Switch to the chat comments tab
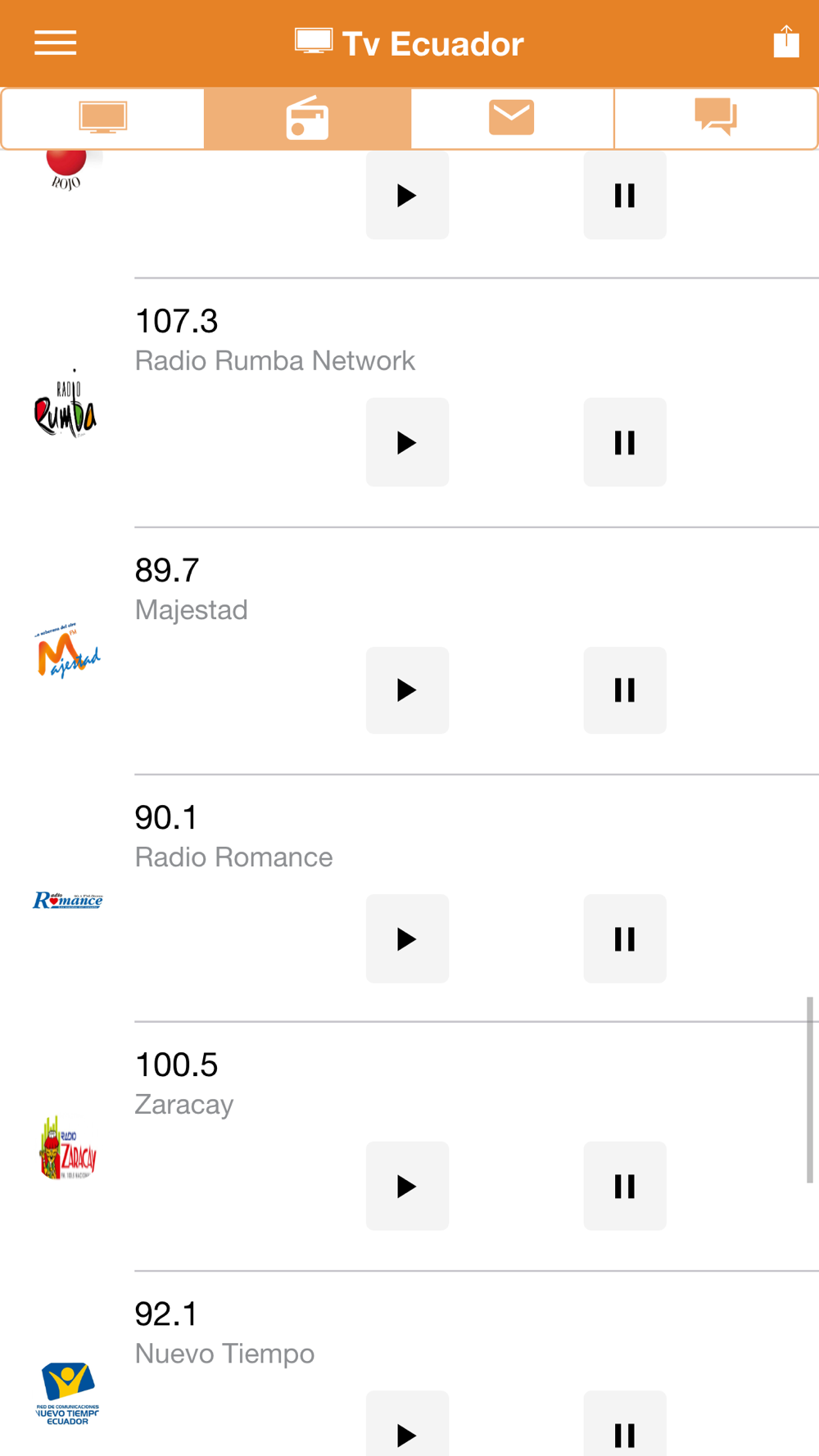The image size is (819, 1456). click(x=716, y=118)
